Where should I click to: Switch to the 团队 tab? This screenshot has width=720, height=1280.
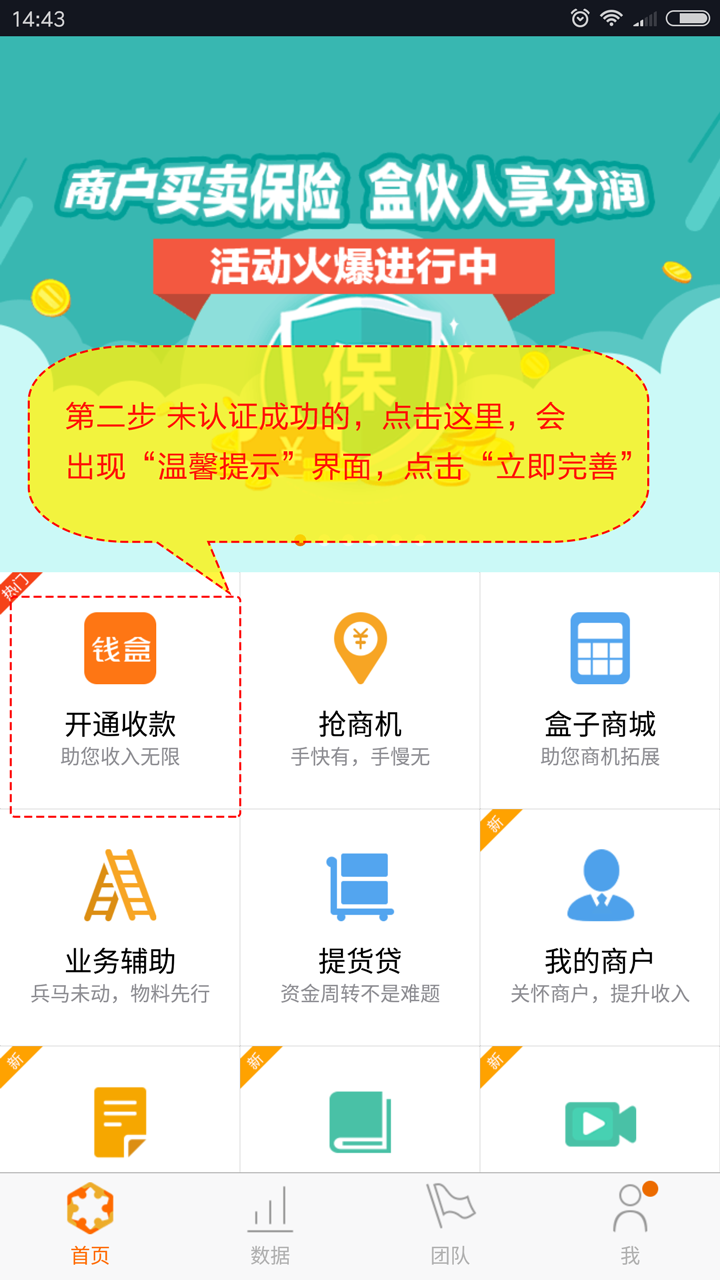pyautogui.click(x=450, y=1226)
